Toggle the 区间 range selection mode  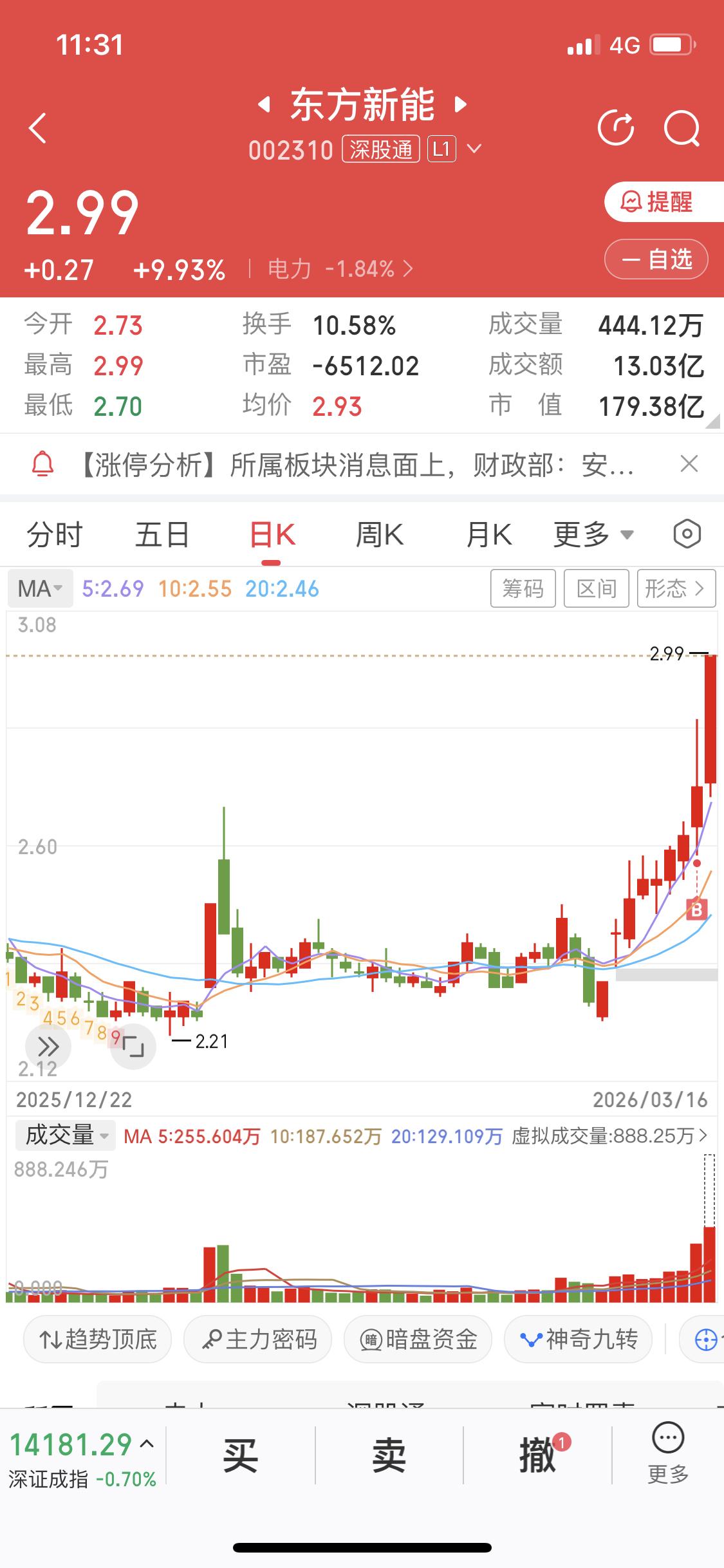click(x=596, y=588)
